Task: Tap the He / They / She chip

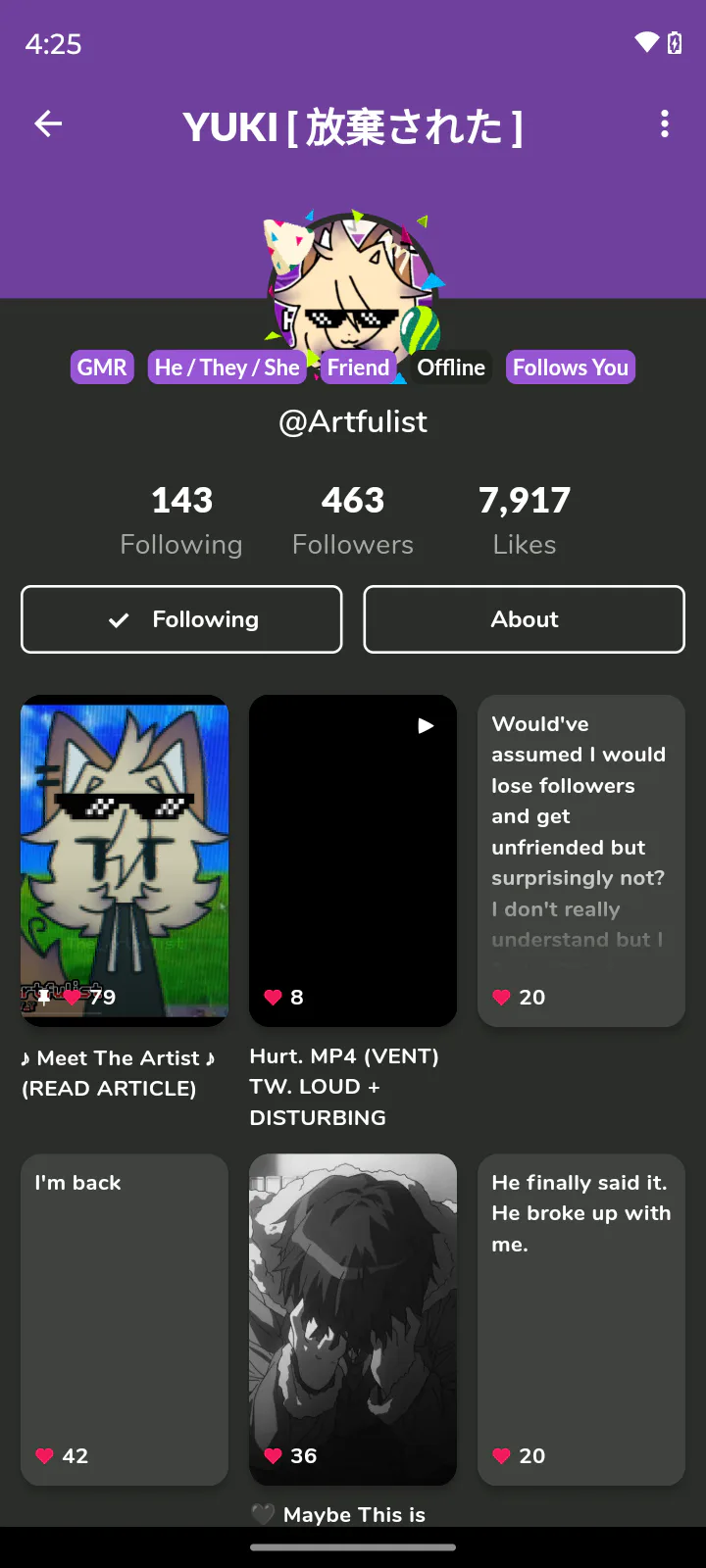Action: [227, 367]
